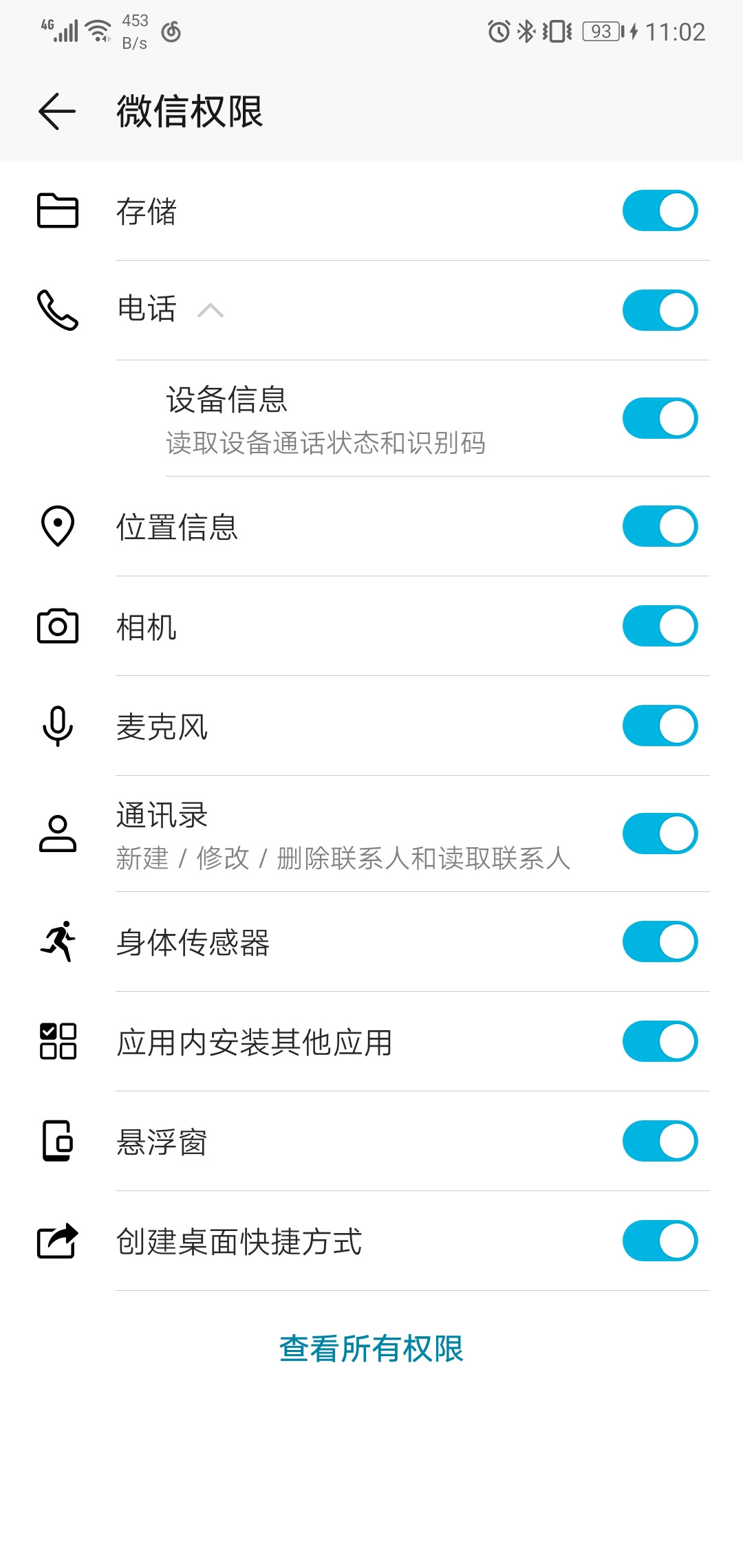The width and height of the screenshot is (743, 1568).
Task: Disable 相机 permission for WeChat
Action: (660, 626)
